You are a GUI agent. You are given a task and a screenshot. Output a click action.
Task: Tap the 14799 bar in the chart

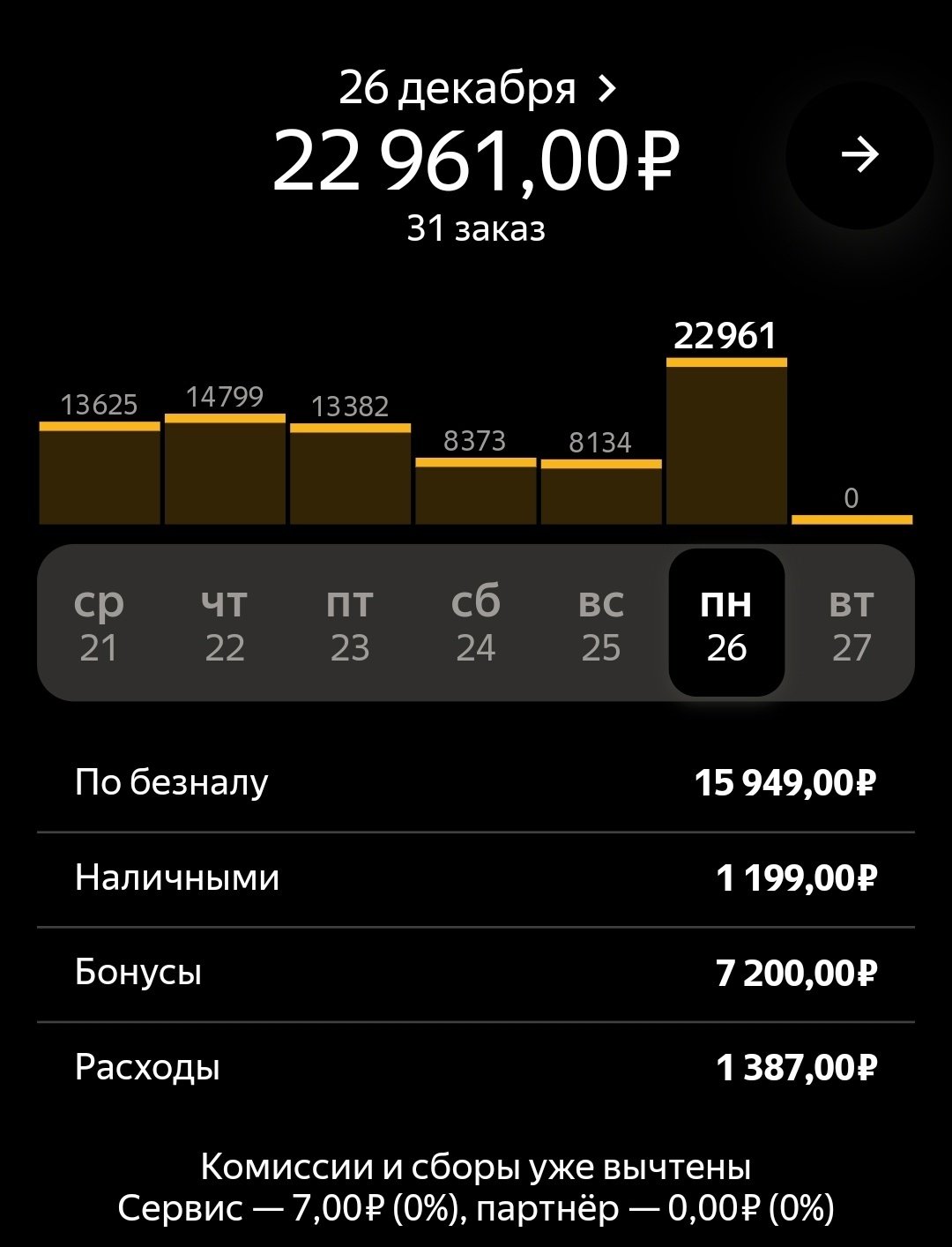click(x=225, y=469)
